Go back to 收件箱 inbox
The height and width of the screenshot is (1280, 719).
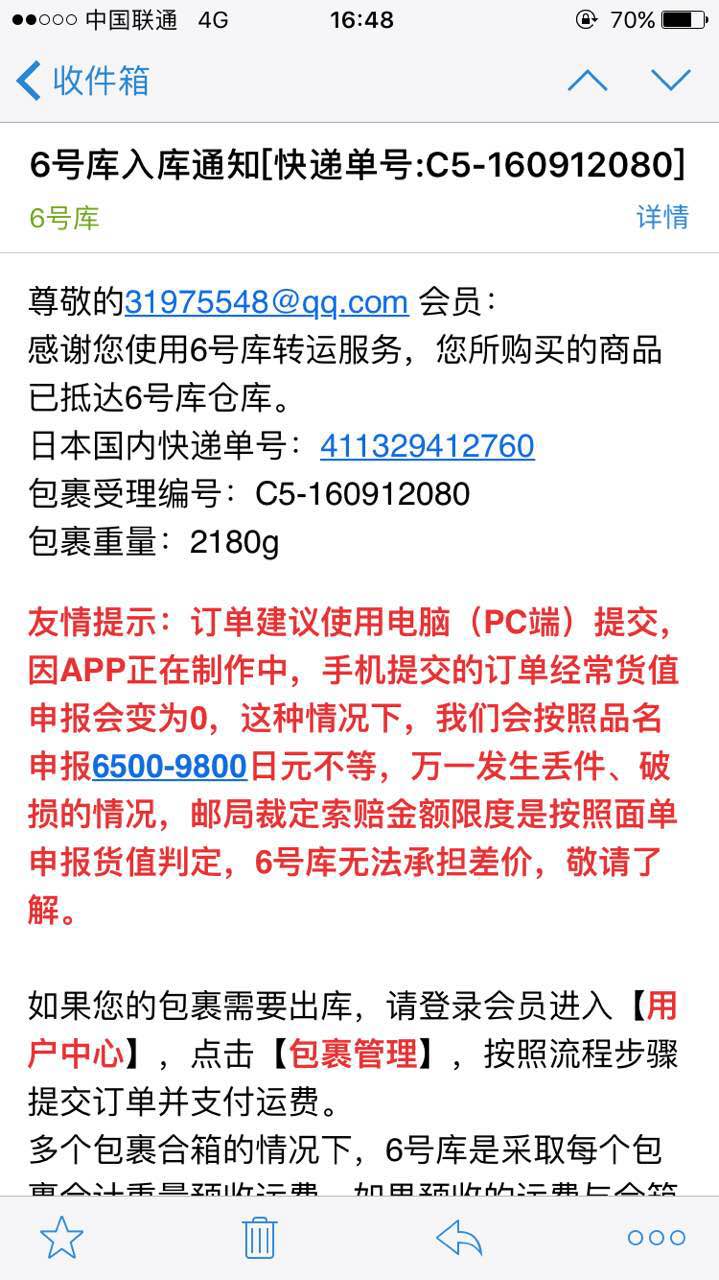click(x=83, y=80)
